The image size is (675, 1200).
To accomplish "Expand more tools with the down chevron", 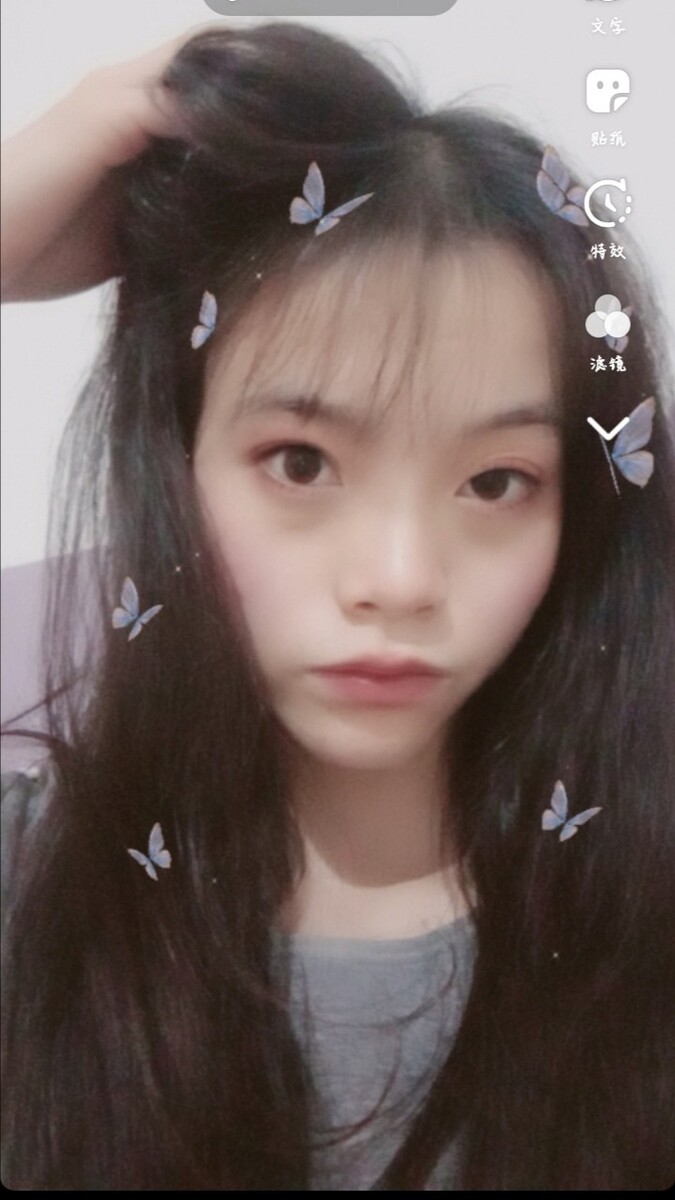I will pyautogui.click(x=607, y=429).
